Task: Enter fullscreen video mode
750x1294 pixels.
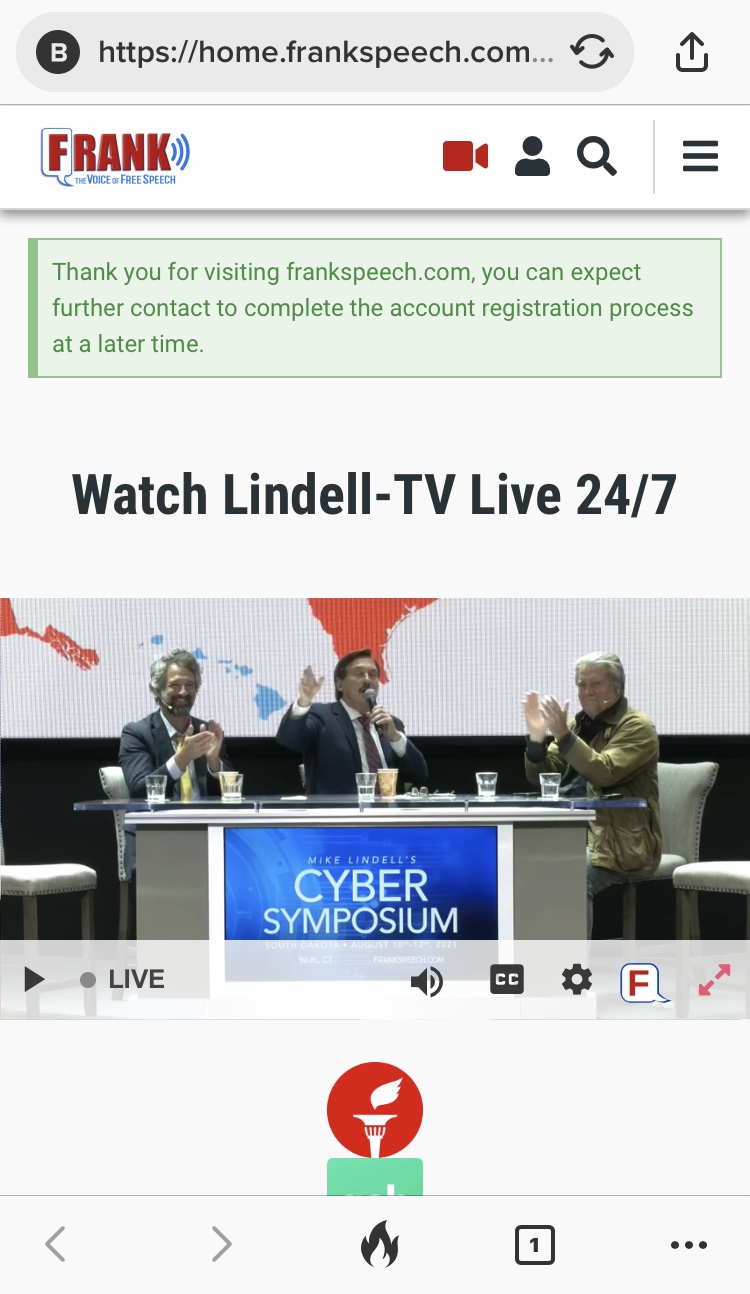Action: point(714,980)
